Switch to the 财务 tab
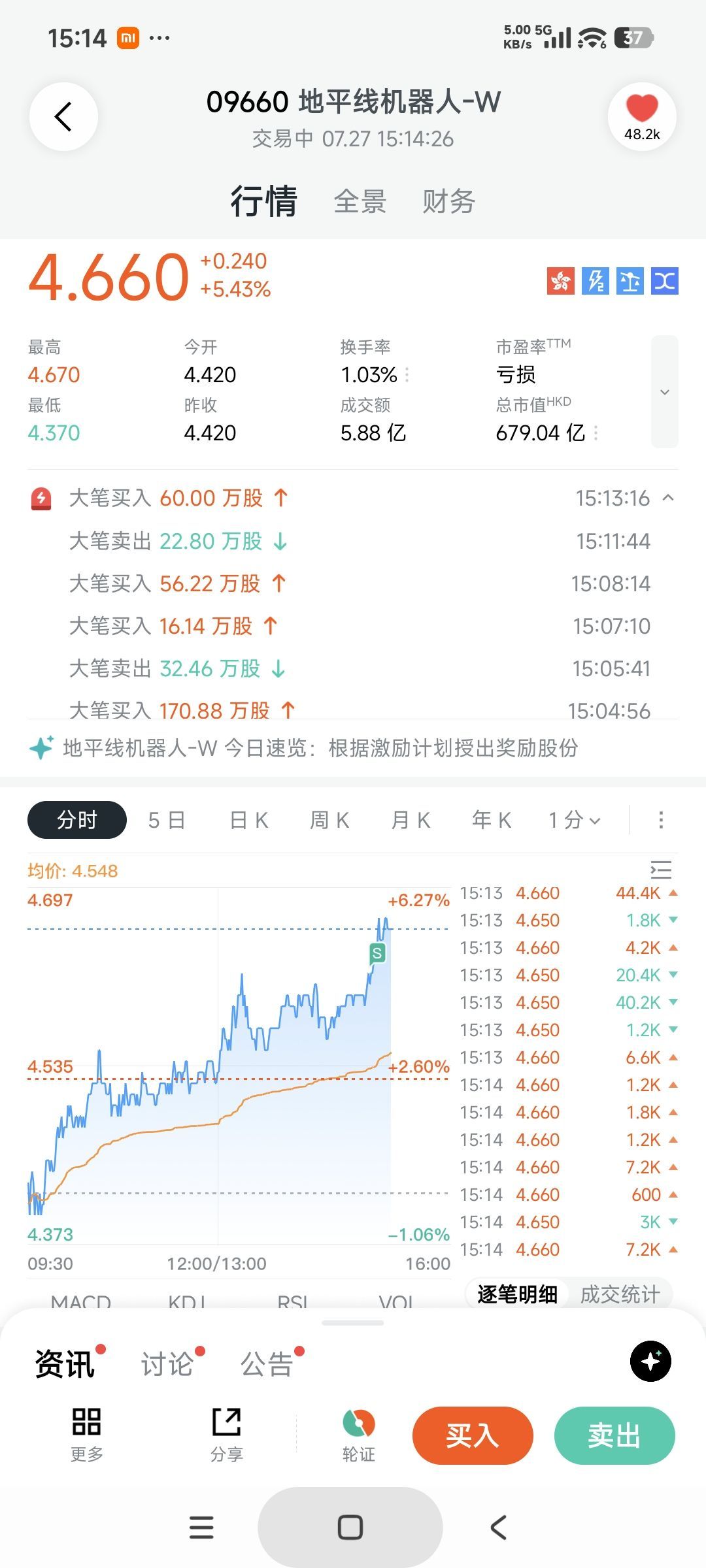This screenshot has height=1568, width=706. pyautogui.click(x=448, y=201)
